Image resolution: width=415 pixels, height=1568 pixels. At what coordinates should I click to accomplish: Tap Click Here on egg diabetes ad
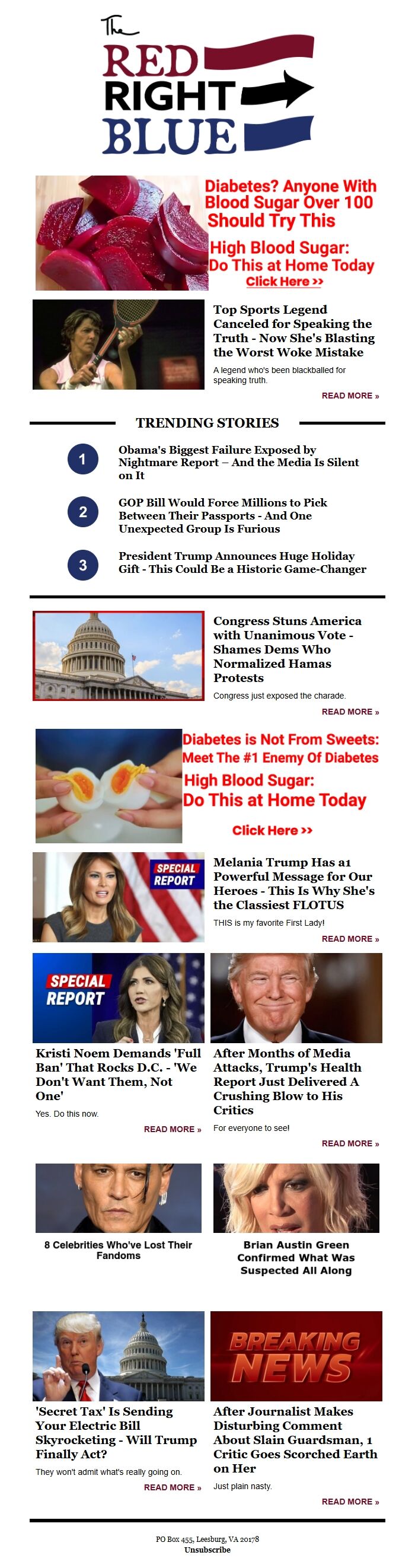click(272, 830)
